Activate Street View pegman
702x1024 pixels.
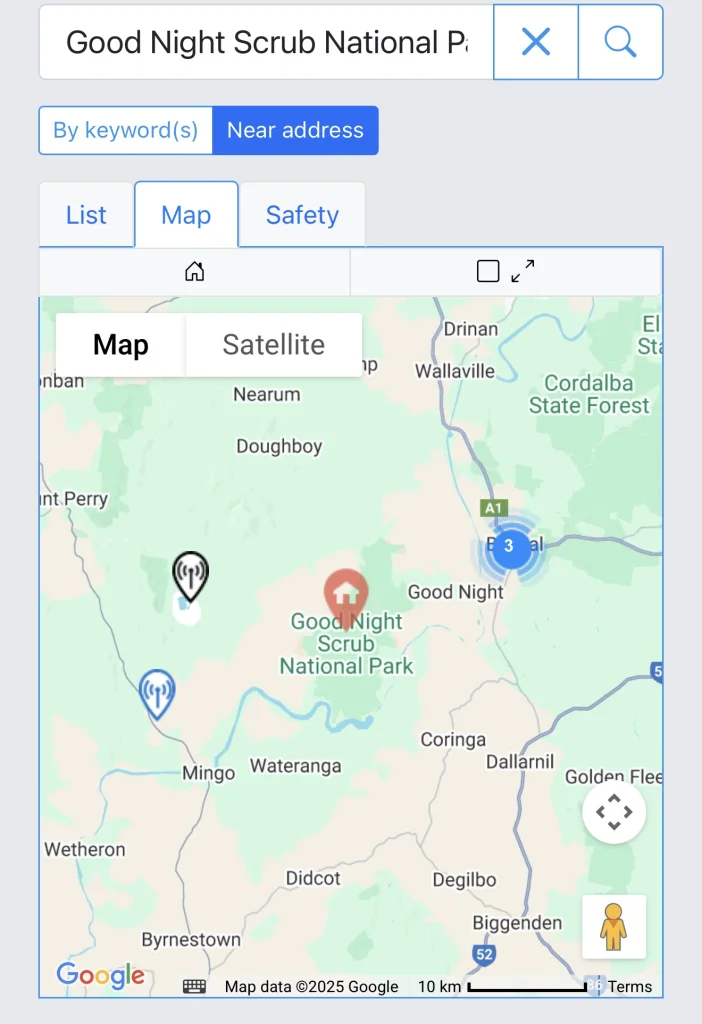coord(614,927)
